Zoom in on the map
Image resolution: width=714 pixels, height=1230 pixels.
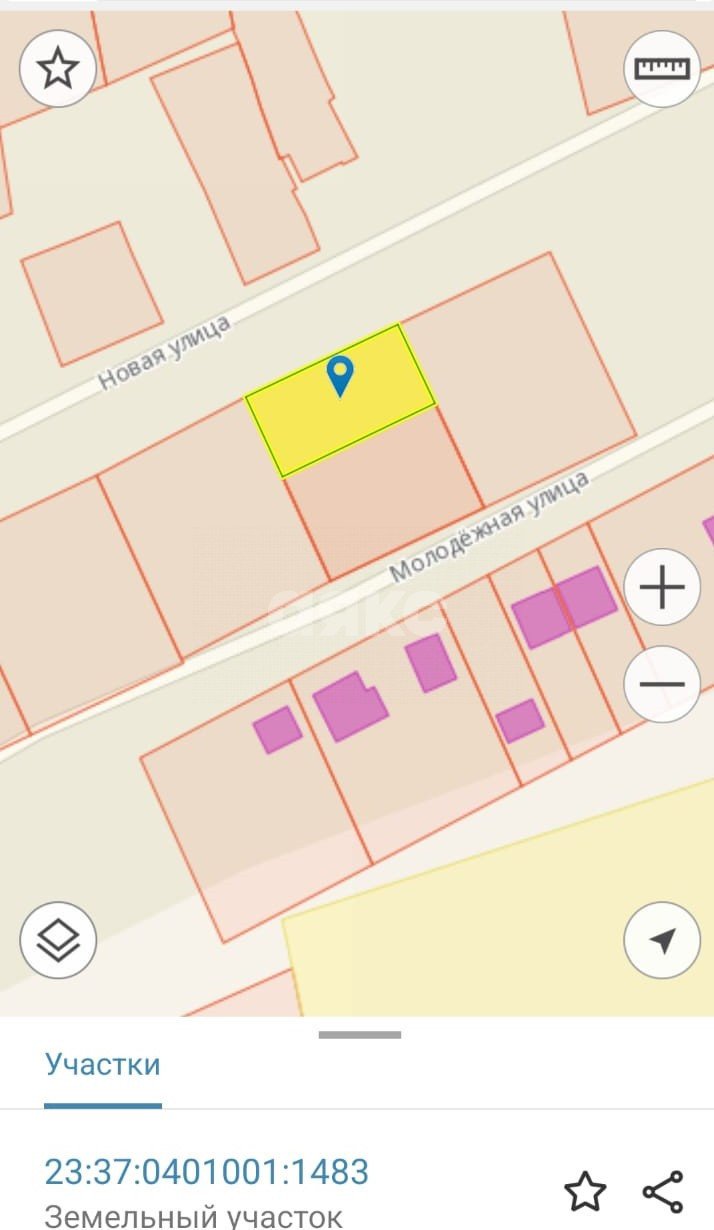662,587
